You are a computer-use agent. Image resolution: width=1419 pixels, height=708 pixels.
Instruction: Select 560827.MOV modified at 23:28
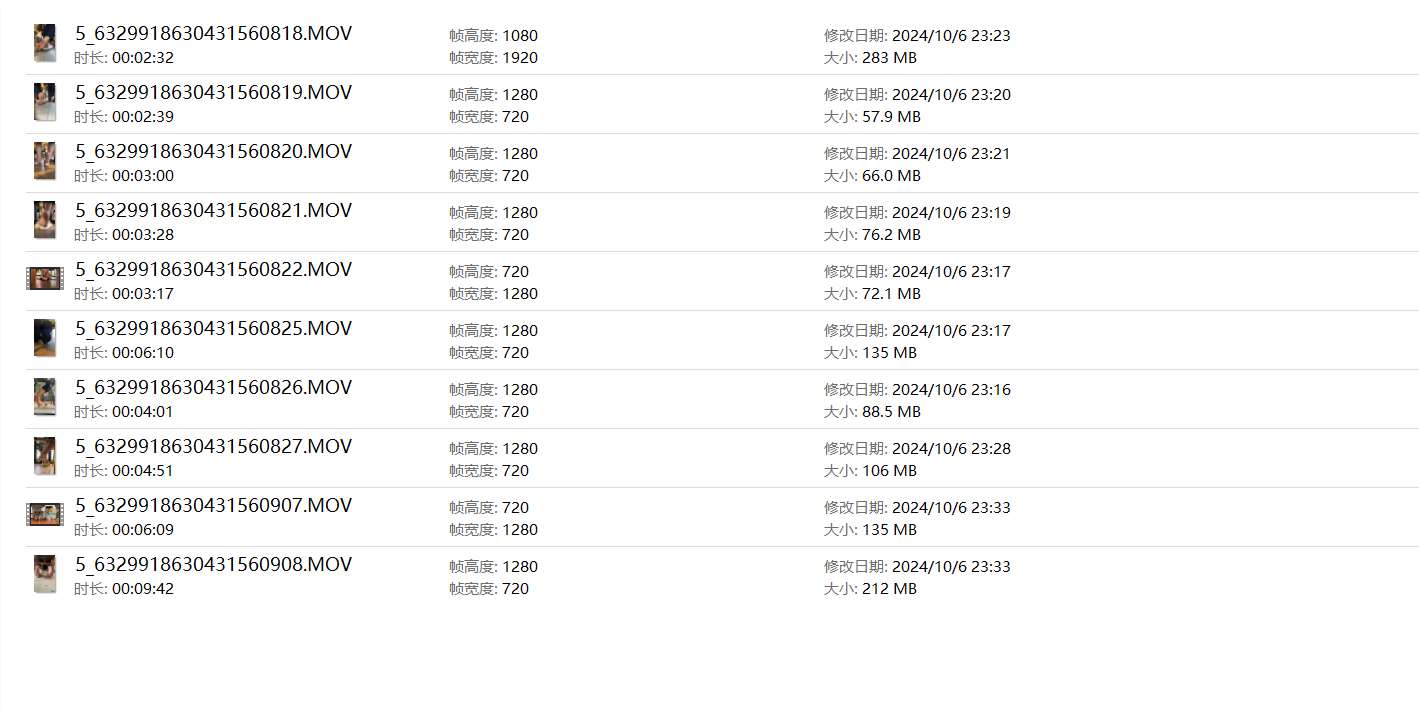point(213,447)
